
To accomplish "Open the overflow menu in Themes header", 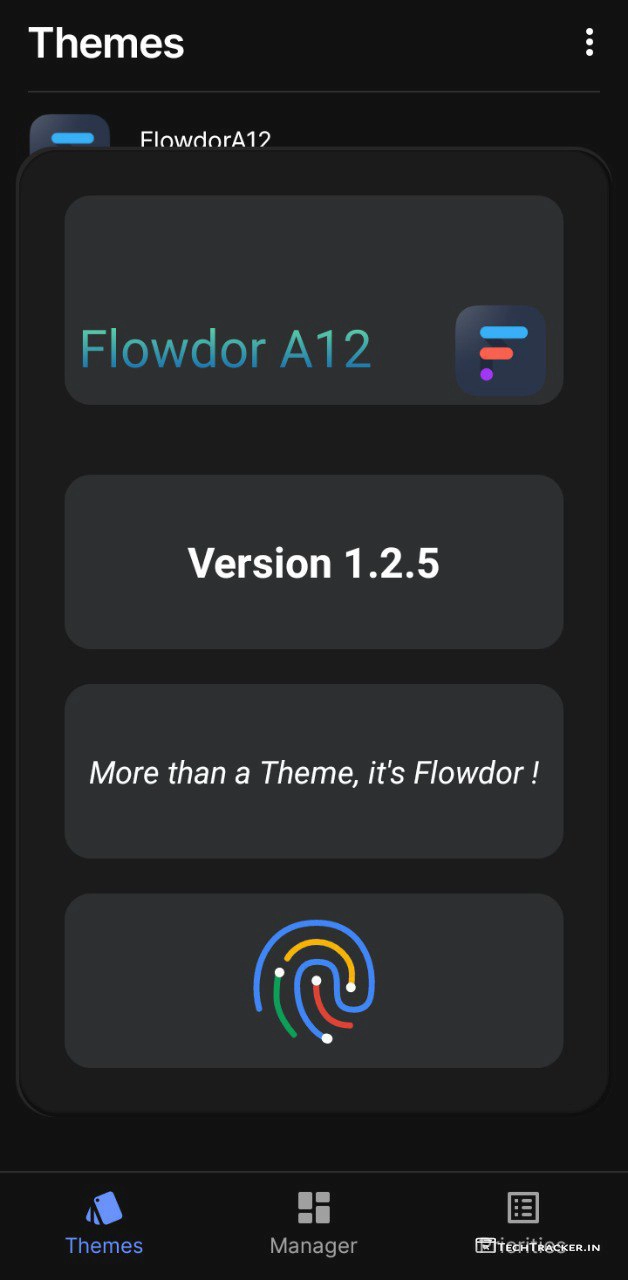I will (589, 42).
